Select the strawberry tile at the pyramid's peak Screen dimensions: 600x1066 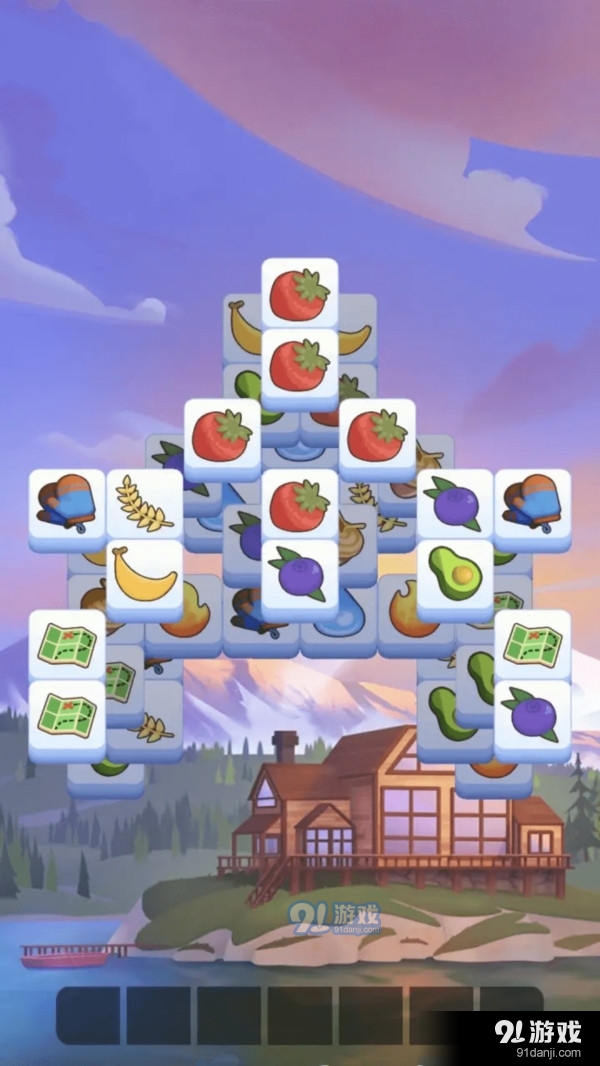point(300,292)
